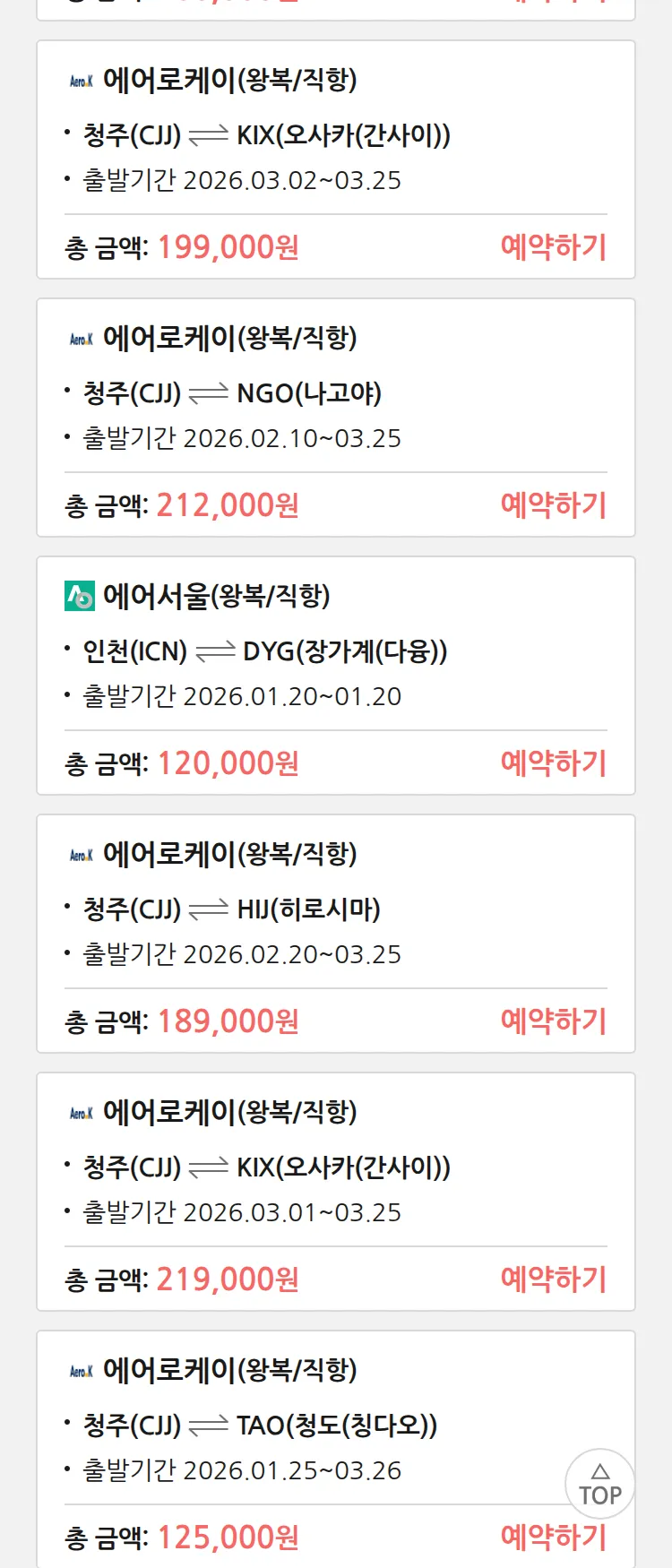Book the Cheongju to Nagoya flight
The height and width of the screenshot is (1568, 672).
point(553,504)
